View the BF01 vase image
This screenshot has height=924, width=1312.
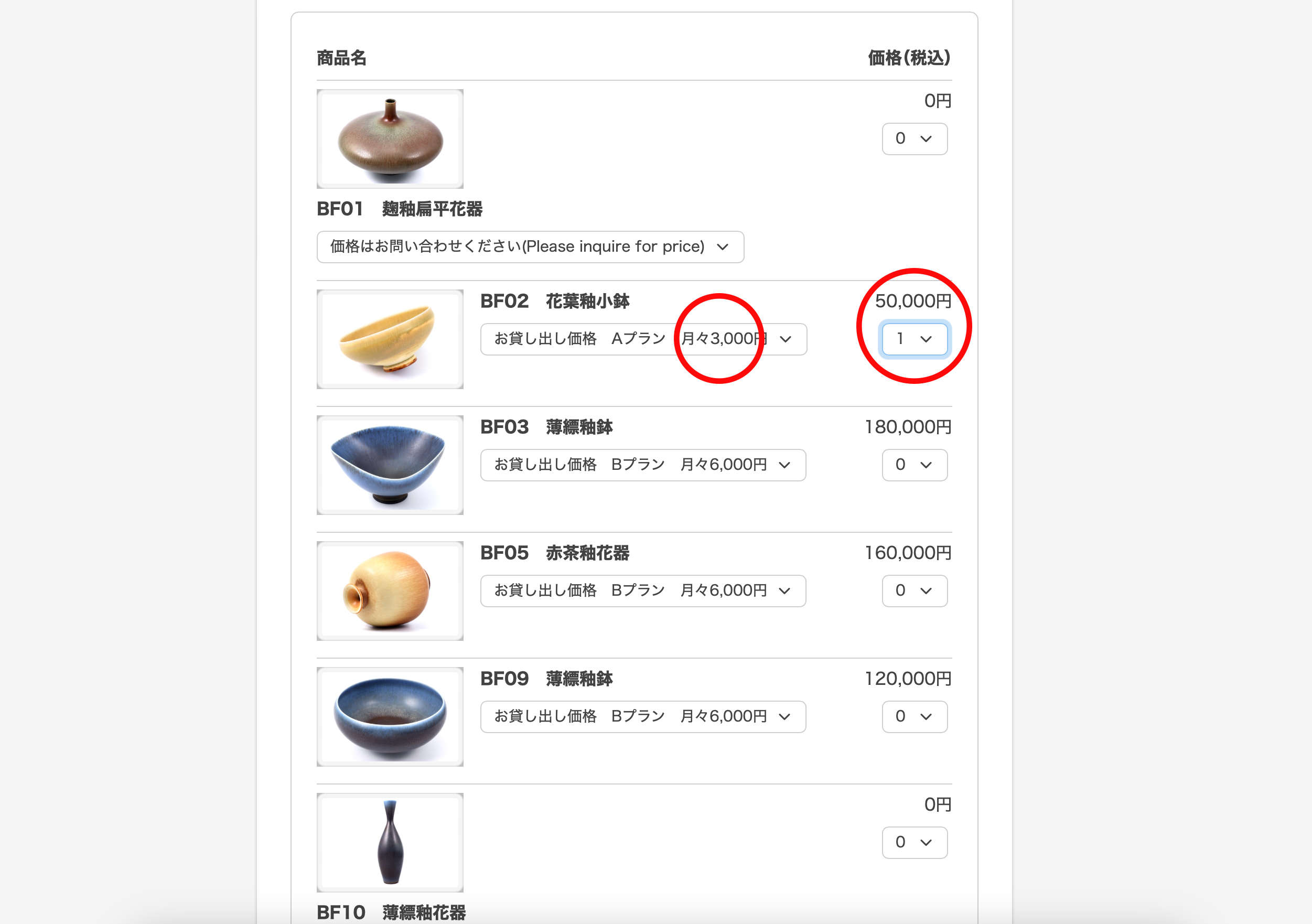pos(390,139)
